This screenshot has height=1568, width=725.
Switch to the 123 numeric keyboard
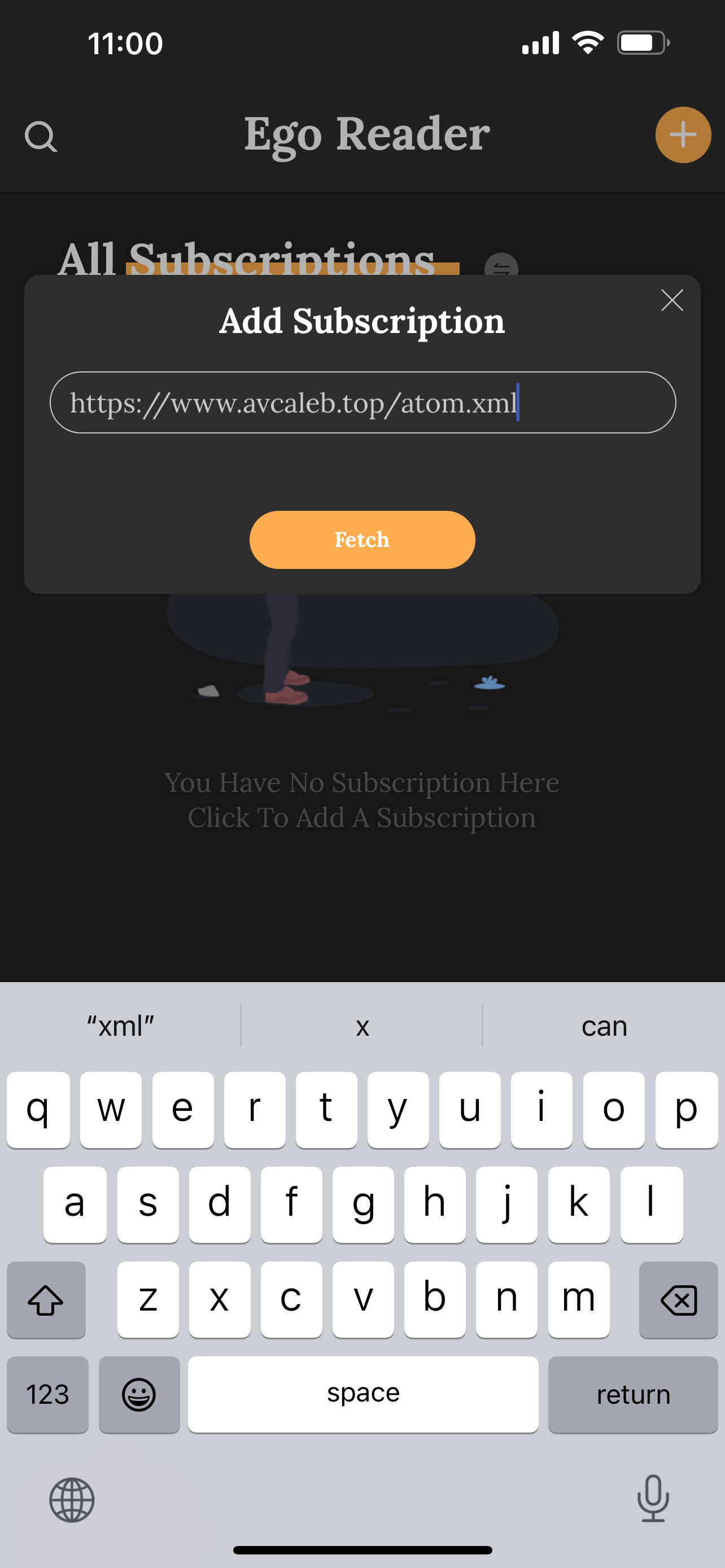click(47, 1395)
